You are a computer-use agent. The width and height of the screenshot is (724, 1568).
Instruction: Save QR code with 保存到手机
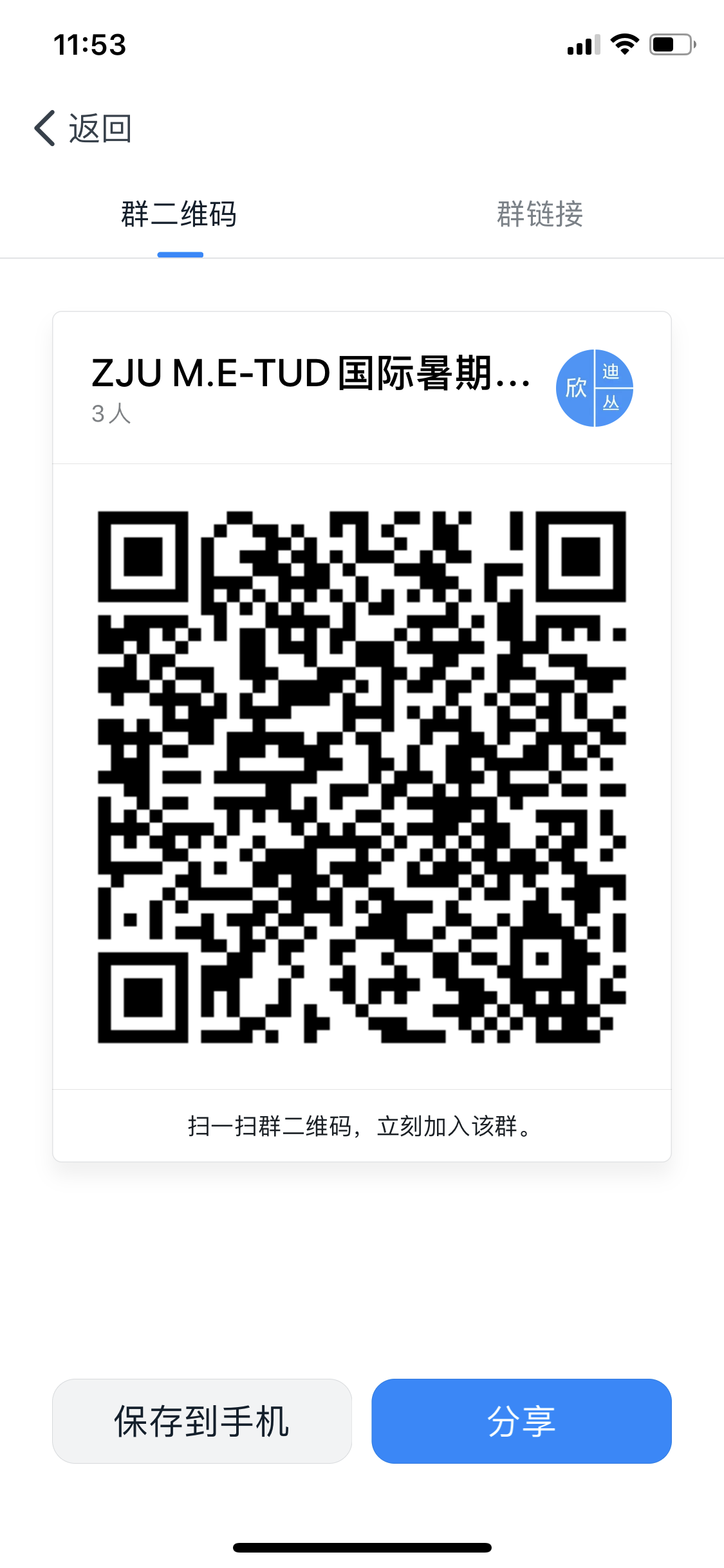coord(201,1421)
